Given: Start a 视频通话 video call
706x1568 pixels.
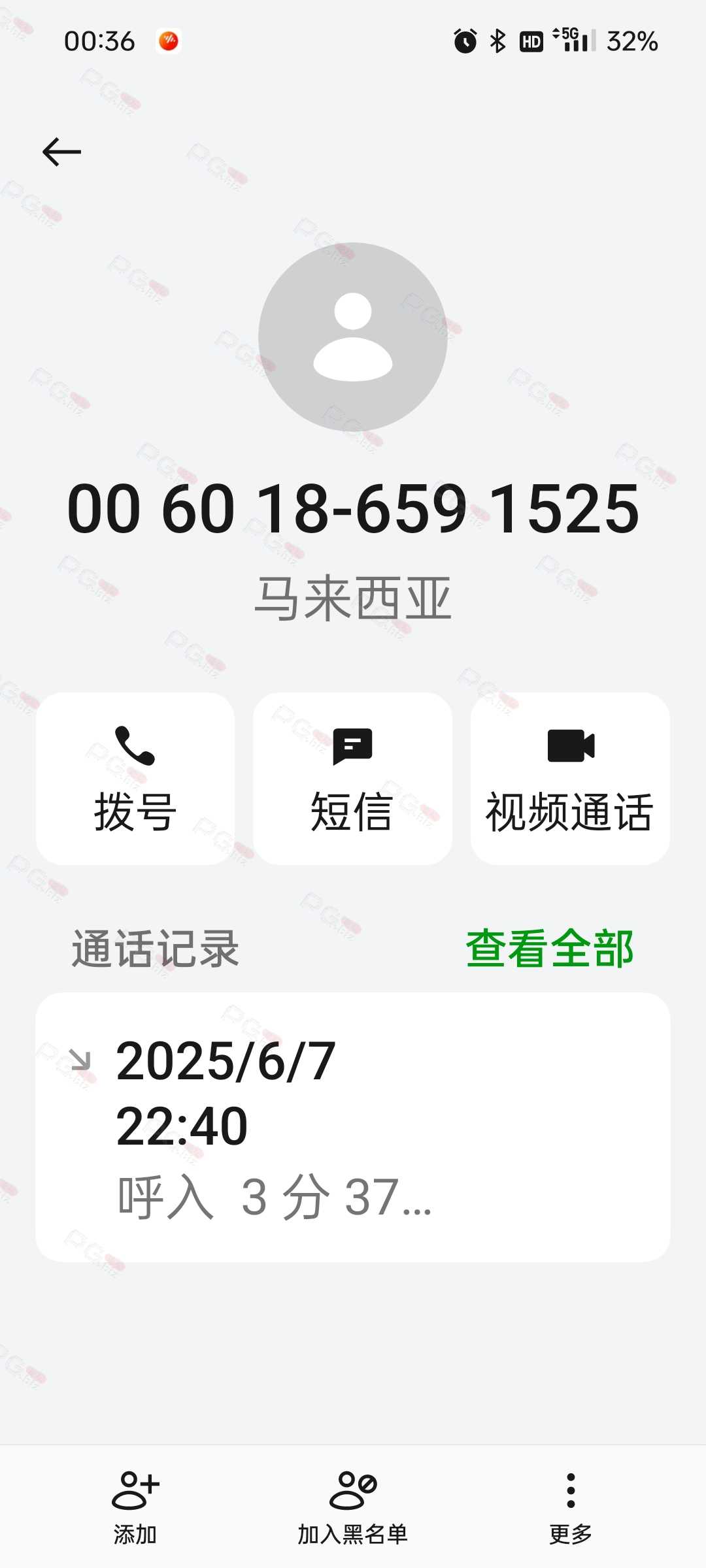Looking at the screenshot, I should (570, 779).
